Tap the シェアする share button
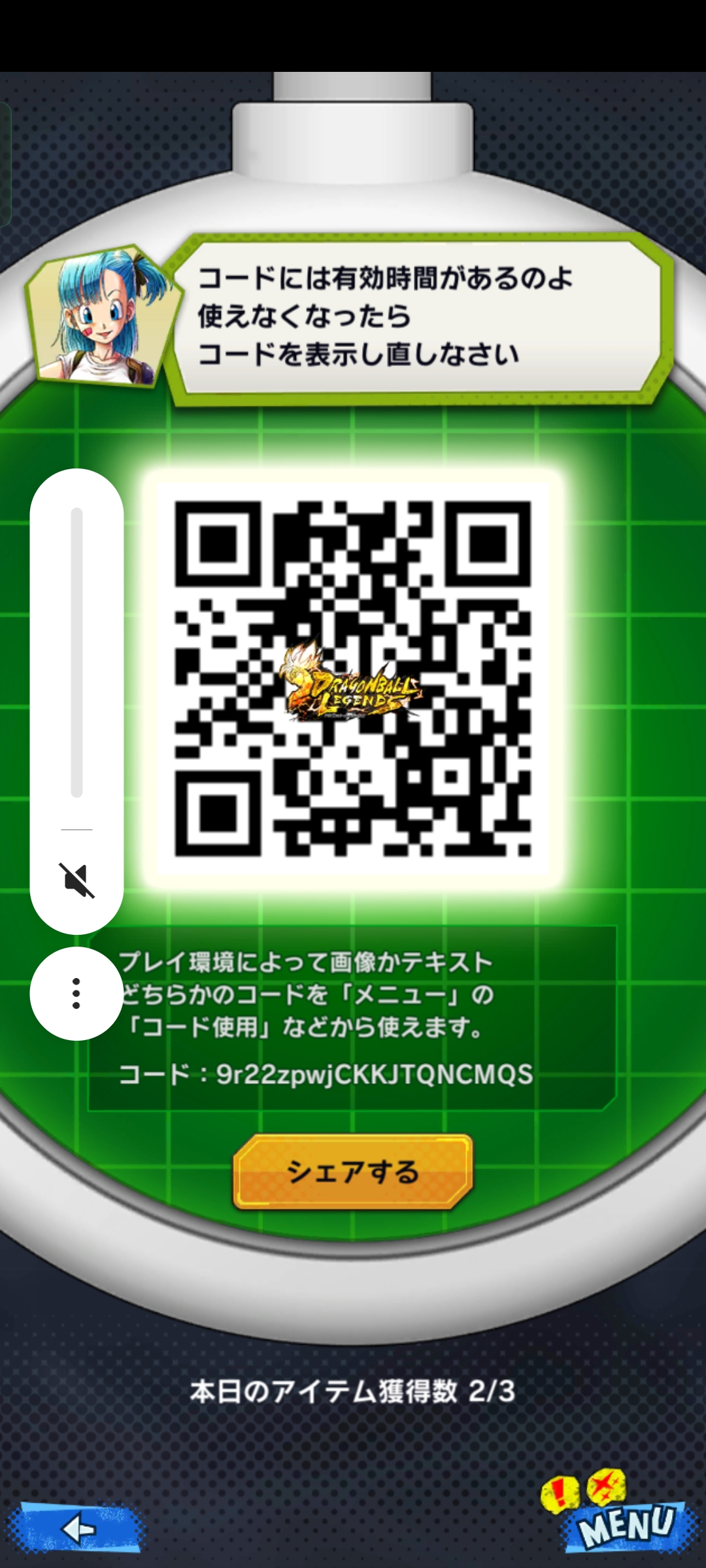 click(x=353, y=1171)
